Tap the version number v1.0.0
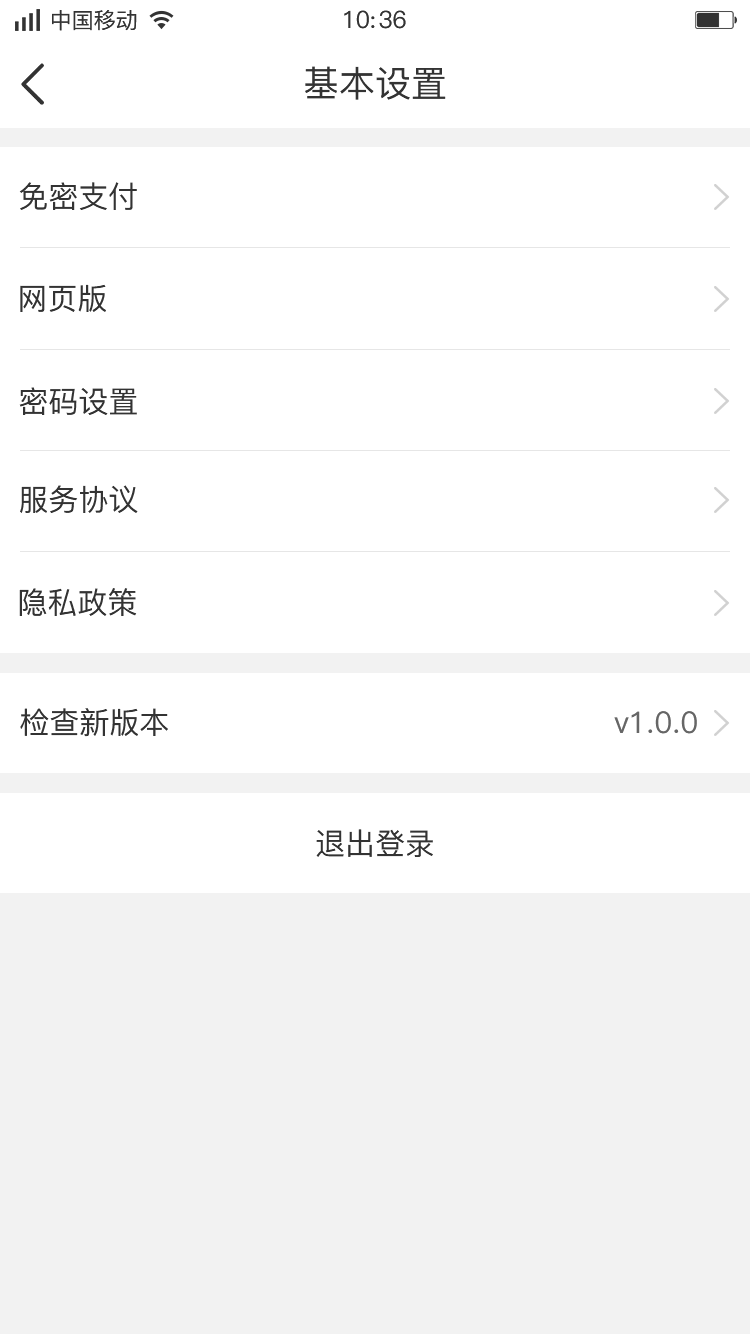750x1334 pixels. pyautogui.click(x=656, y=722)
